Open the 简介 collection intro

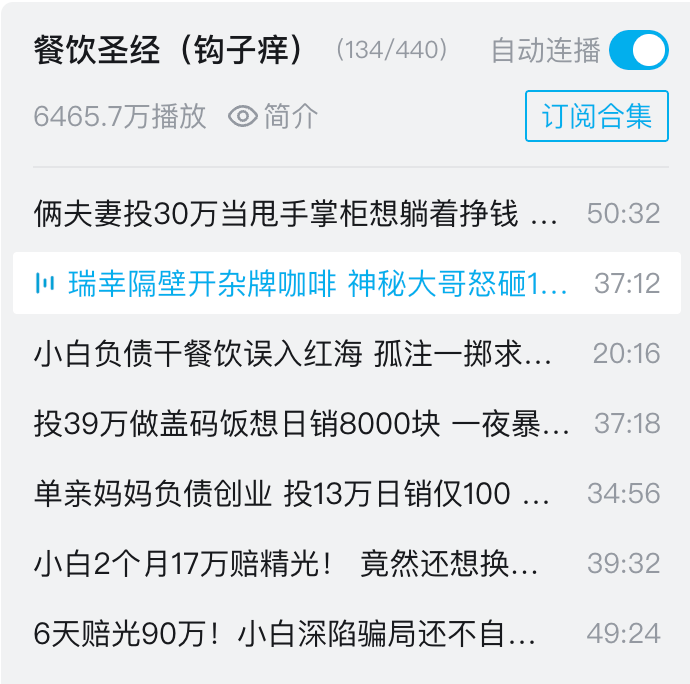coord(273,117)
